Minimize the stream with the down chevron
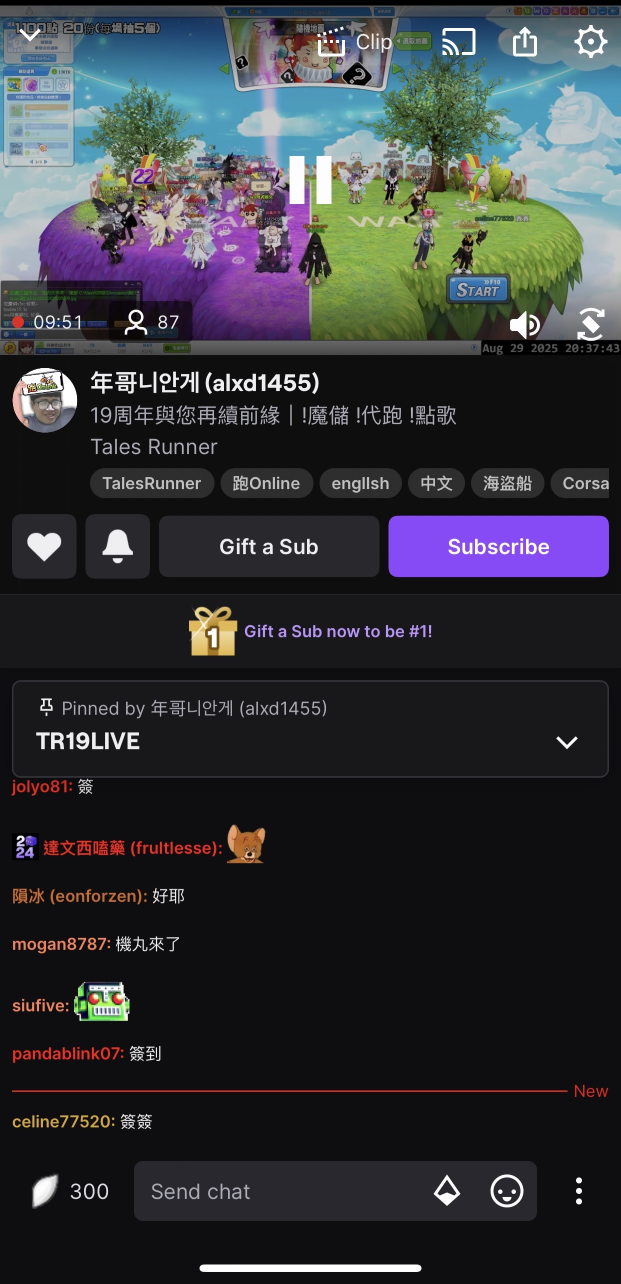 tap(30, 34)
